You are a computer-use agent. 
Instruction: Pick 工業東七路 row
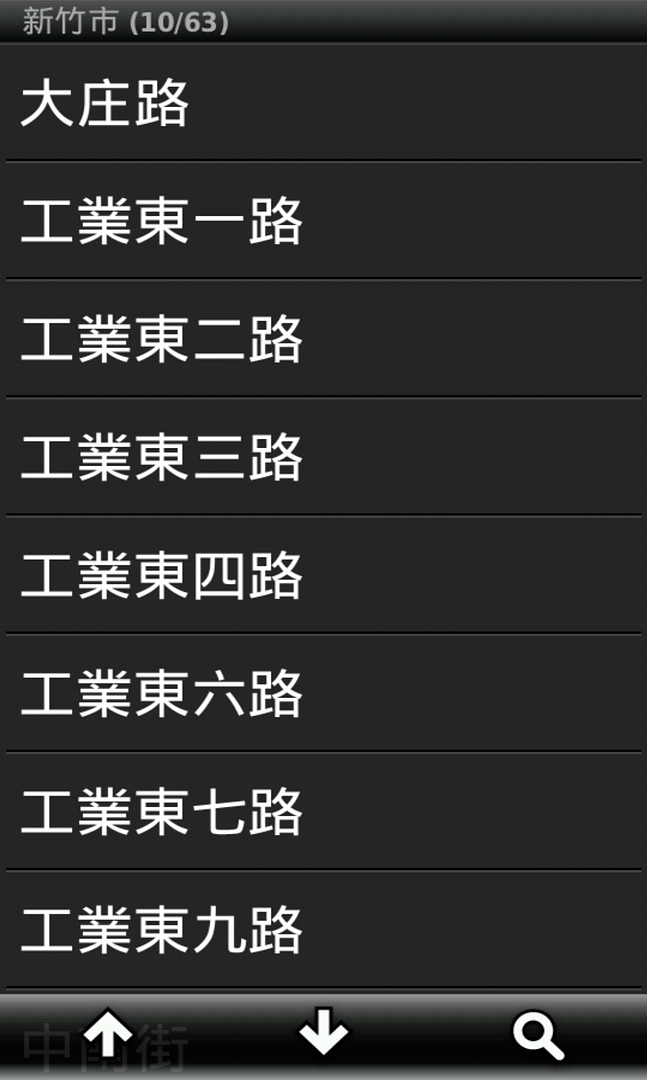tap(323, 811)
